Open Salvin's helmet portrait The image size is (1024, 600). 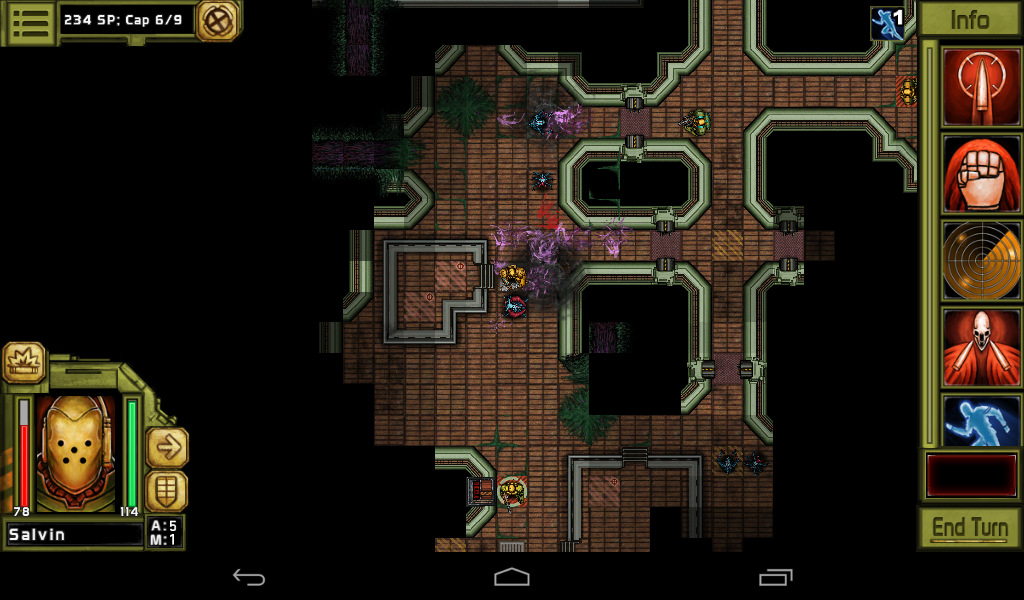tap(76, 452)
